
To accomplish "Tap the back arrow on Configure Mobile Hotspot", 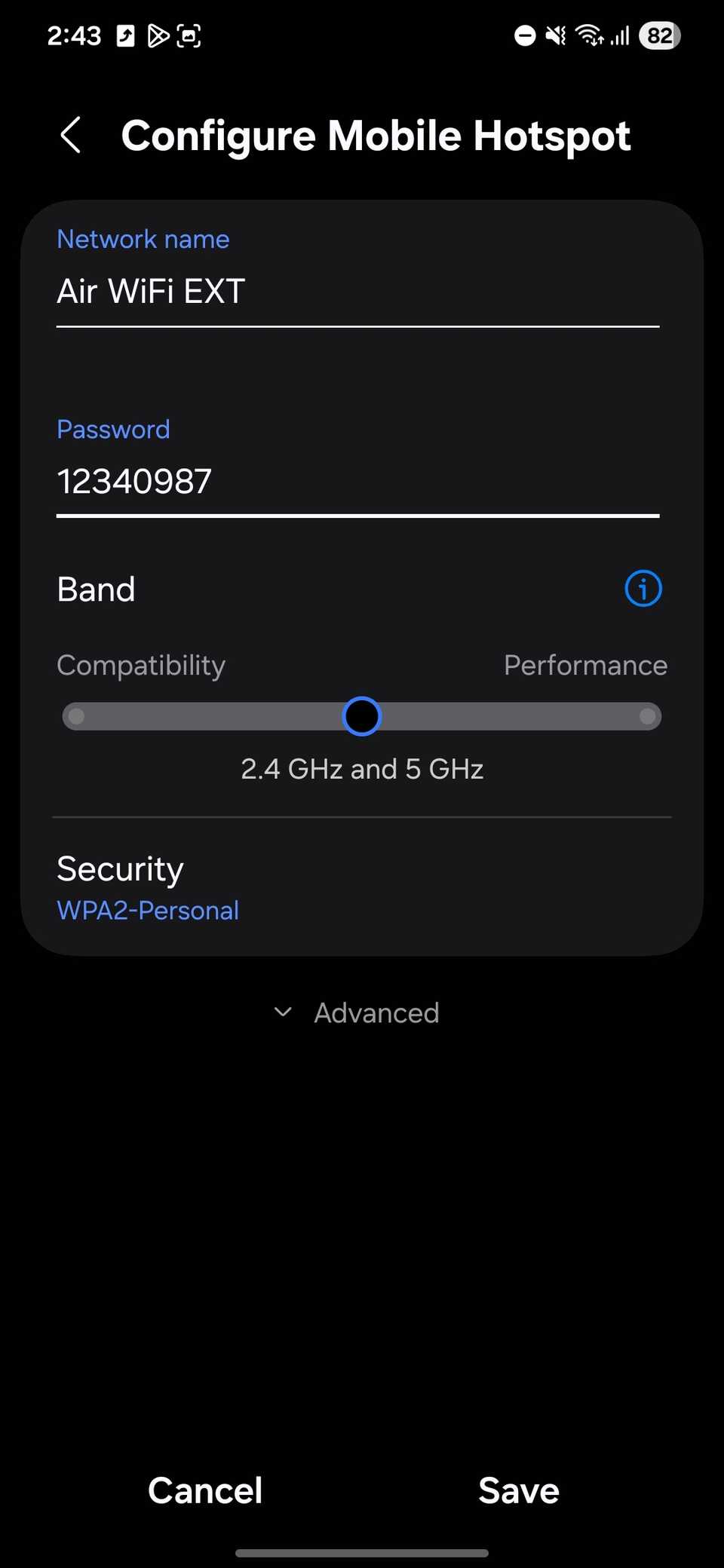I will (x=71, y=136).
